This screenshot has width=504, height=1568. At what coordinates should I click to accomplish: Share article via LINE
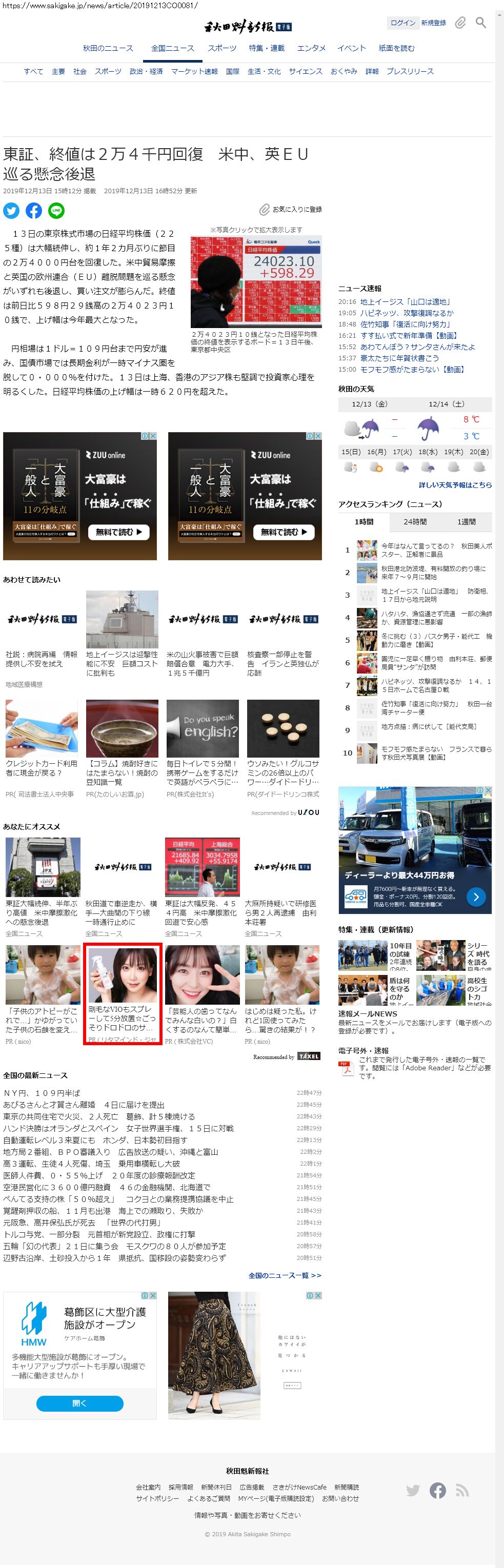coord(56,211)
